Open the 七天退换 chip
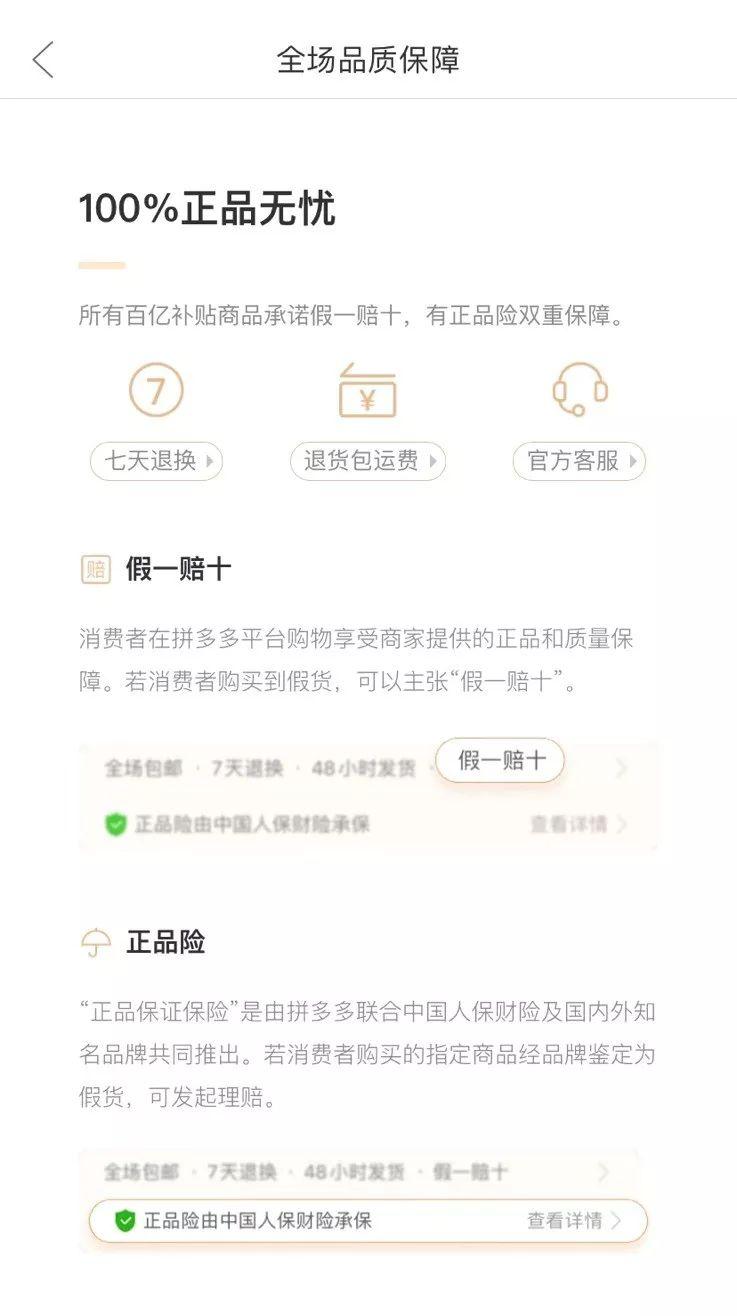Viewport: 737px width, 1316px height. [x=156, y=461]
